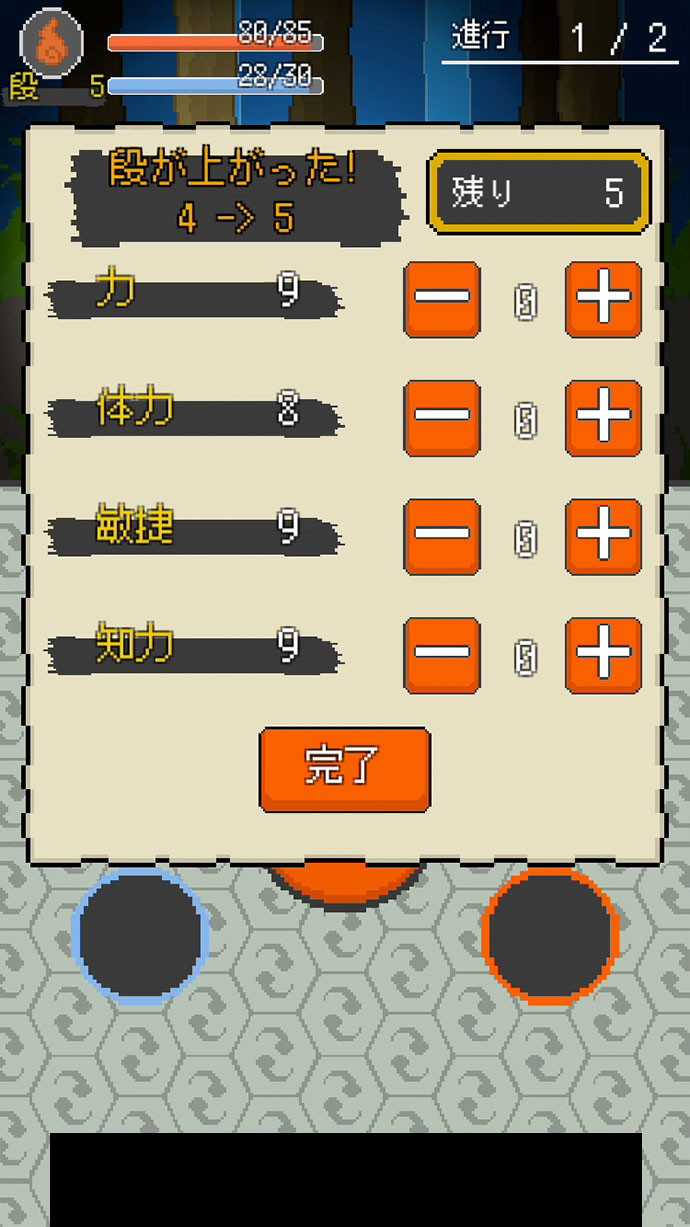The height and width of the screenshot is (1227, 690).
Task: Subtract a point from 知力
Action: click(441, 655)
